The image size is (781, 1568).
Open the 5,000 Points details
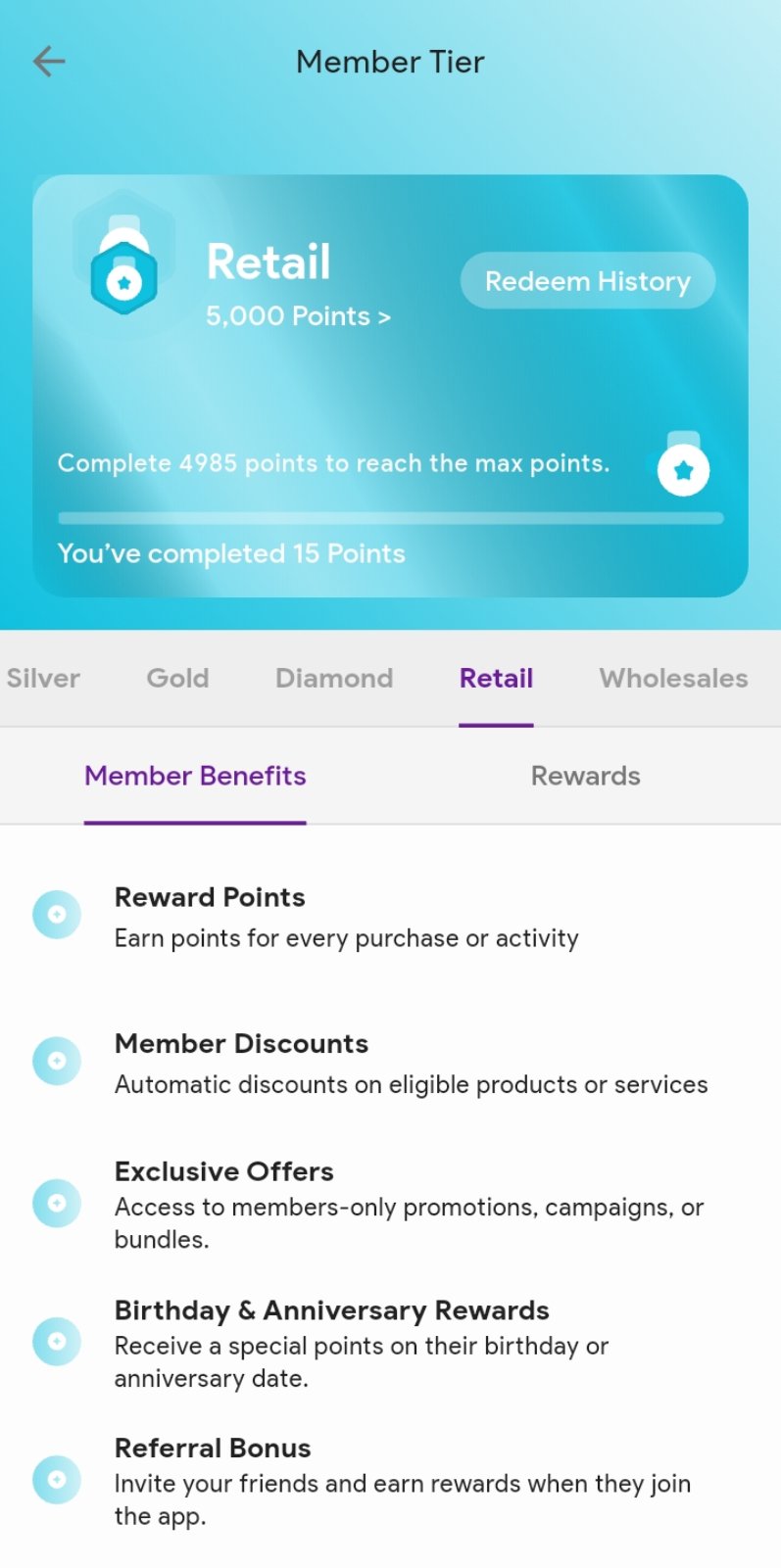(298, 316)
